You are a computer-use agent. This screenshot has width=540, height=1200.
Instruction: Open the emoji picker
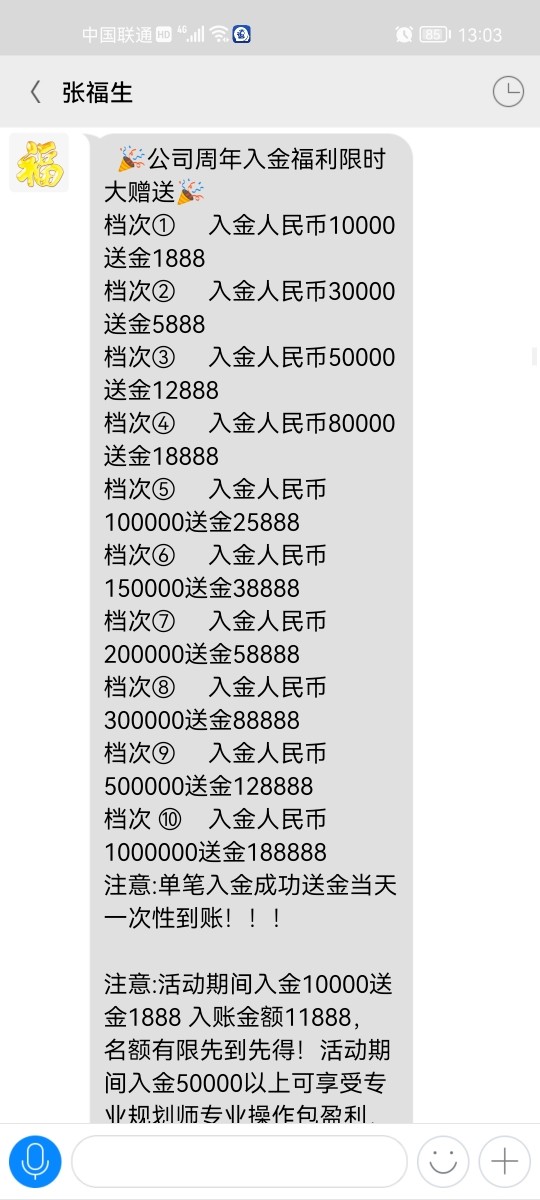[443, 1161]
